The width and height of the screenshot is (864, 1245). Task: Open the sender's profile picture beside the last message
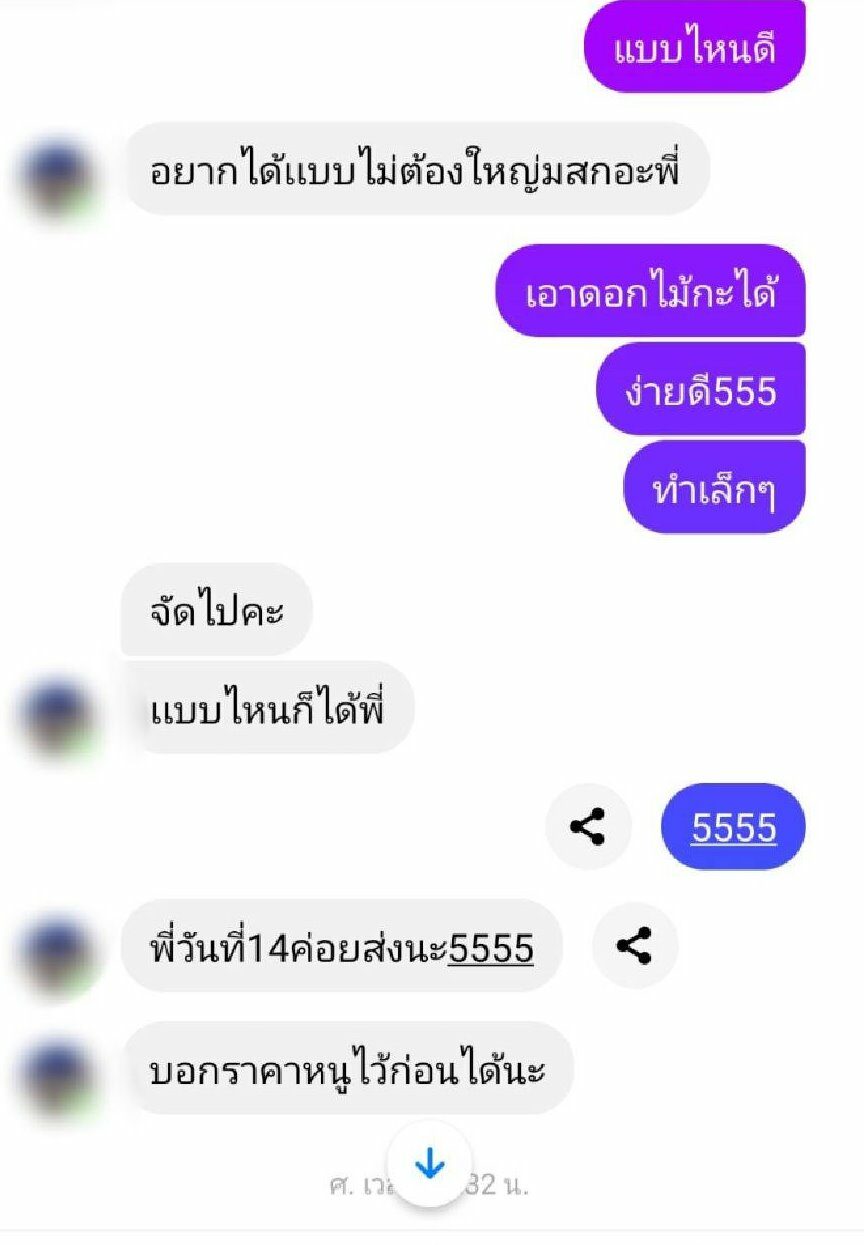[x=58, y=1075]
